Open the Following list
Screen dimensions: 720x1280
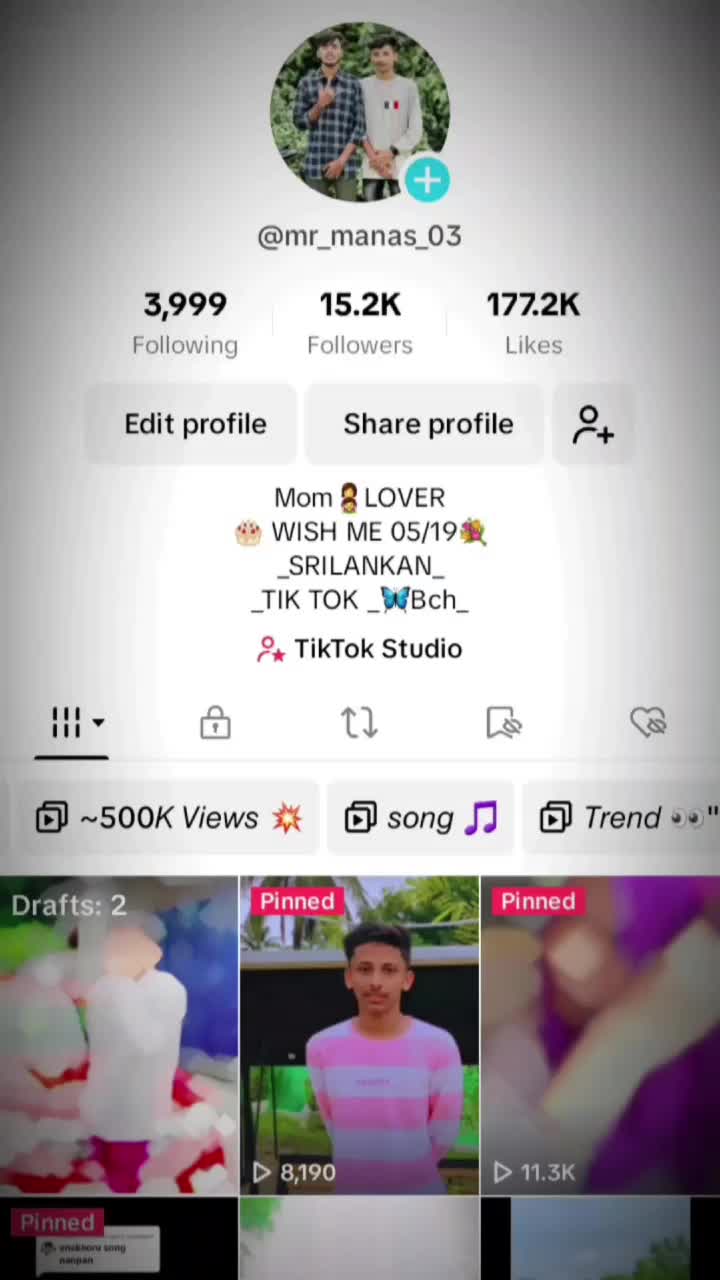point(185,322)
